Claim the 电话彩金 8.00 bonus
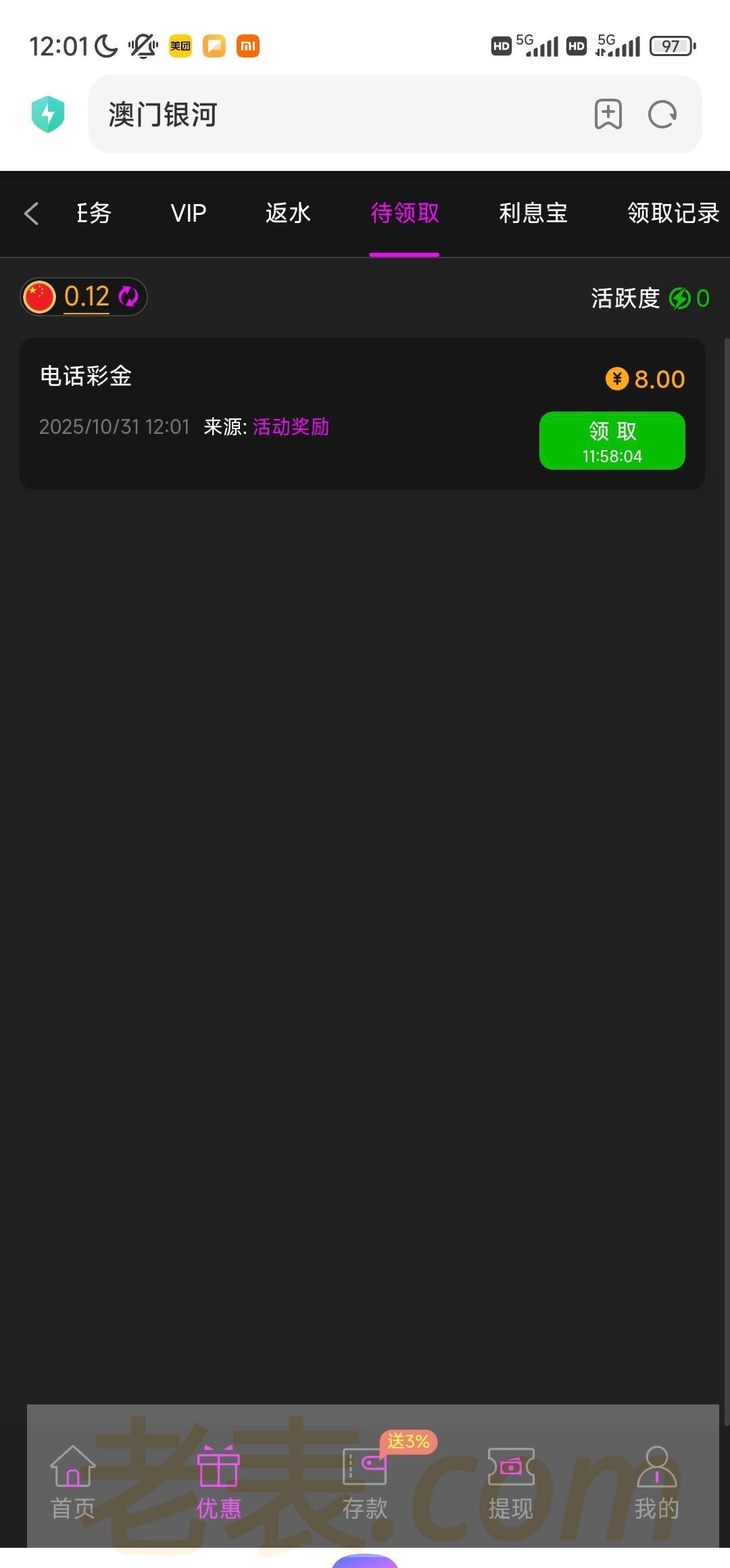730x1568 pixels. coord(612,441)
